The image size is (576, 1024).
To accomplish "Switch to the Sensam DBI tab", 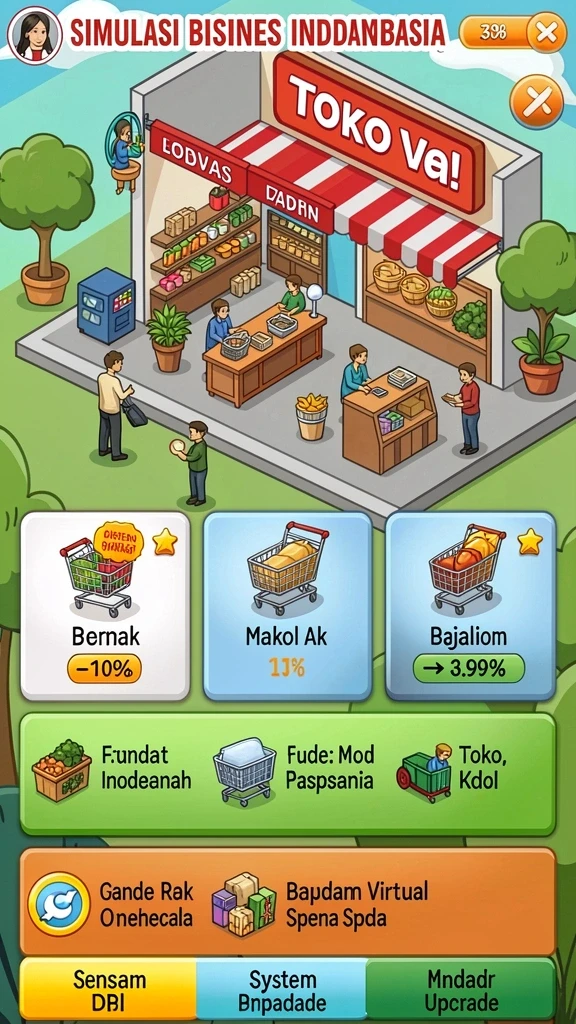I will (x=108, y=990).
